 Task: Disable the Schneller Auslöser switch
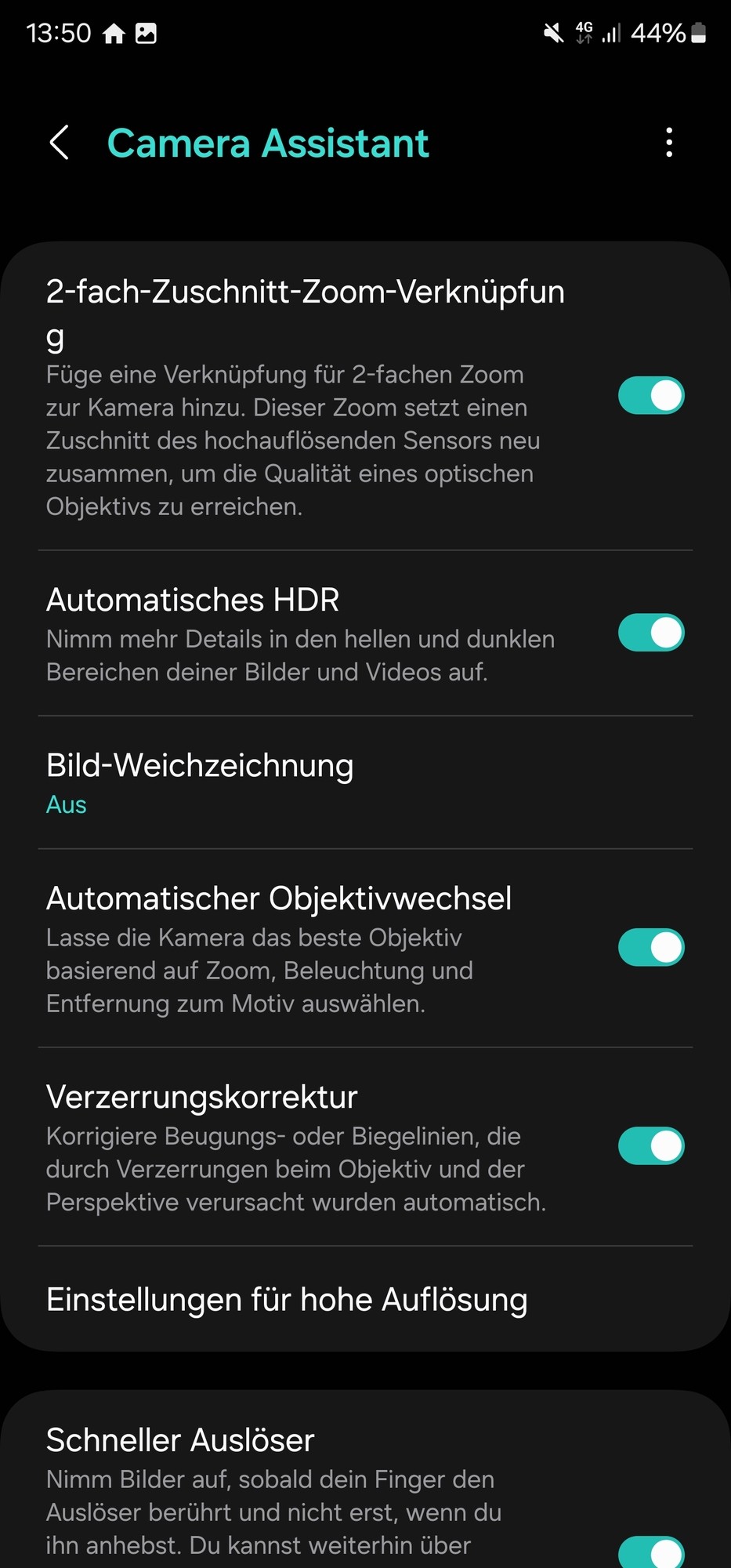click(x=650, y=1552)
